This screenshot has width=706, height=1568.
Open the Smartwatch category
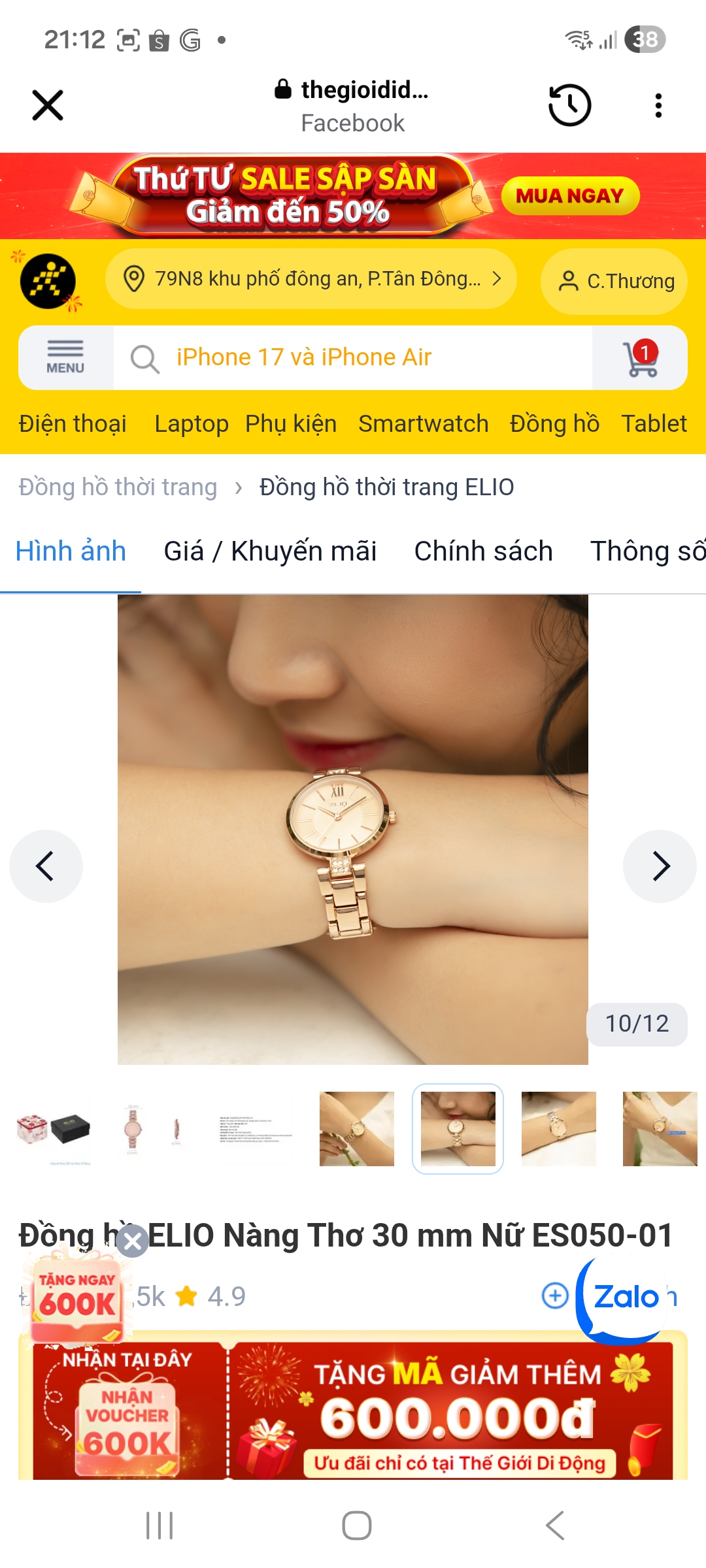pyautogui.click(x=423, y=423)
